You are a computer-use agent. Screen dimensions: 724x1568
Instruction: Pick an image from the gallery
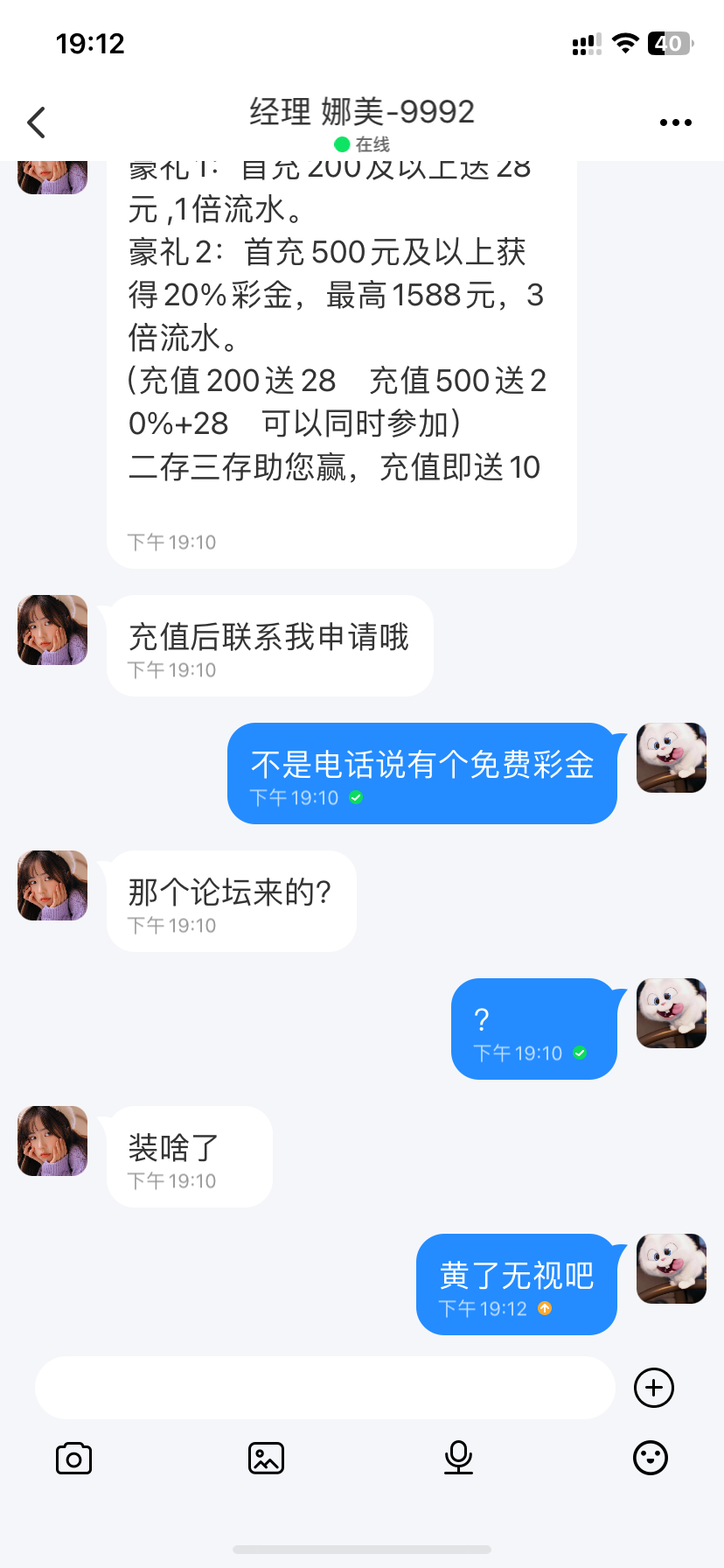pyautogui.click(x=266, y=1459)
